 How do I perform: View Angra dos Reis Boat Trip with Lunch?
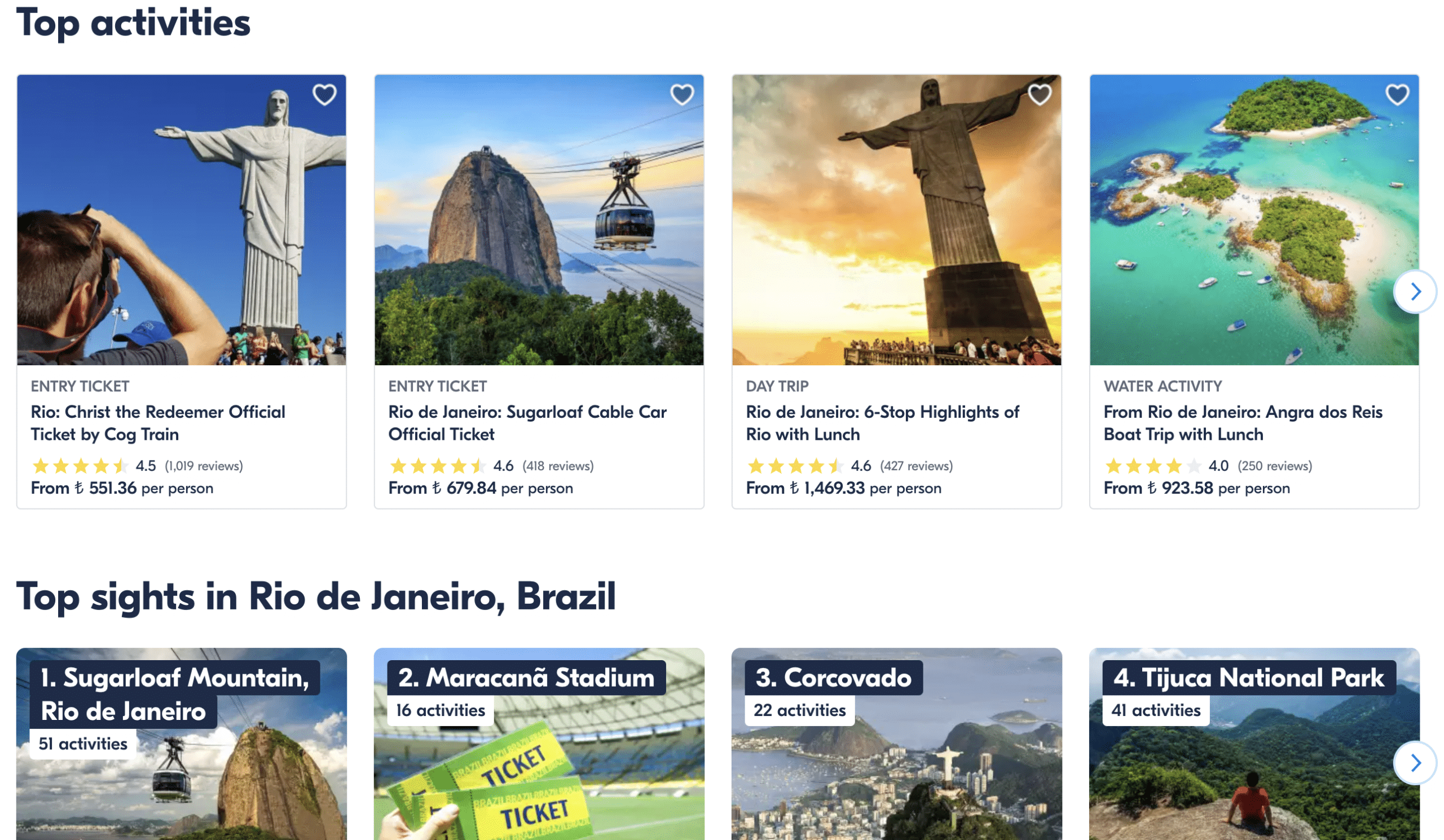coord(1242,423)
